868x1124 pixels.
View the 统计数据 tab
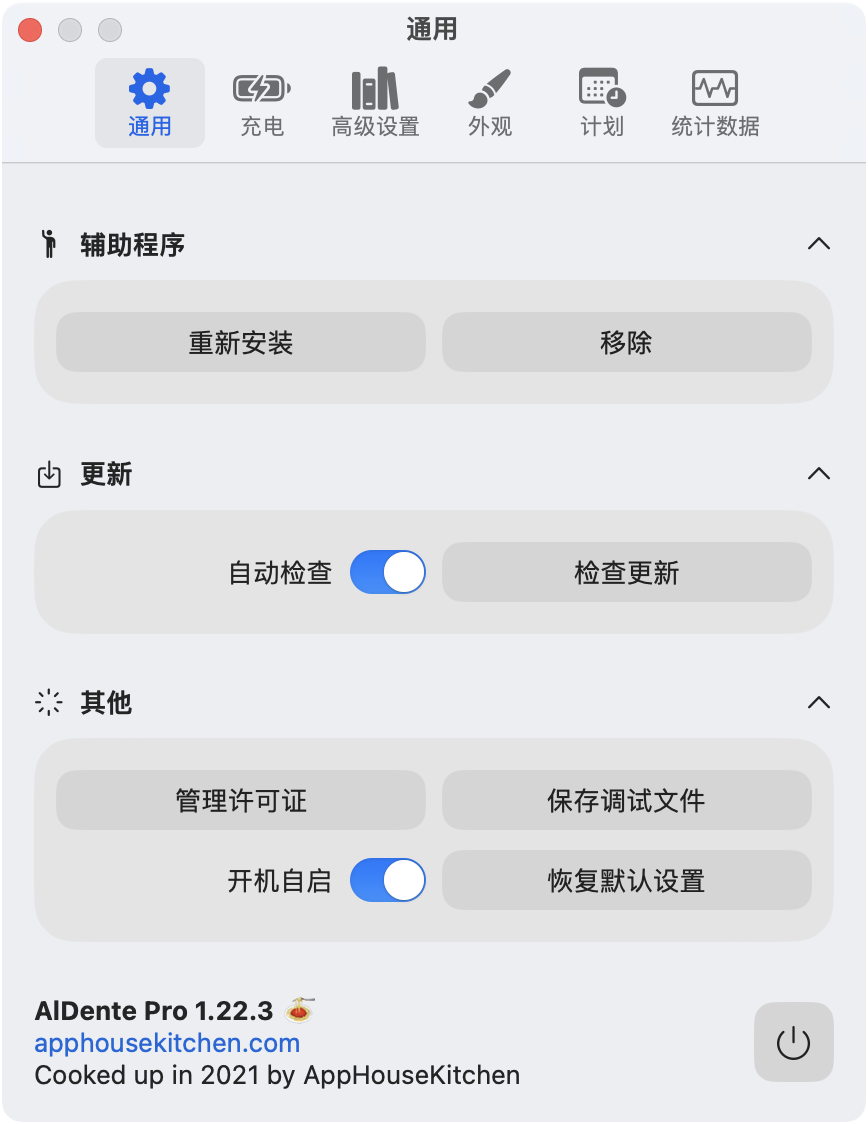point(715,104)
